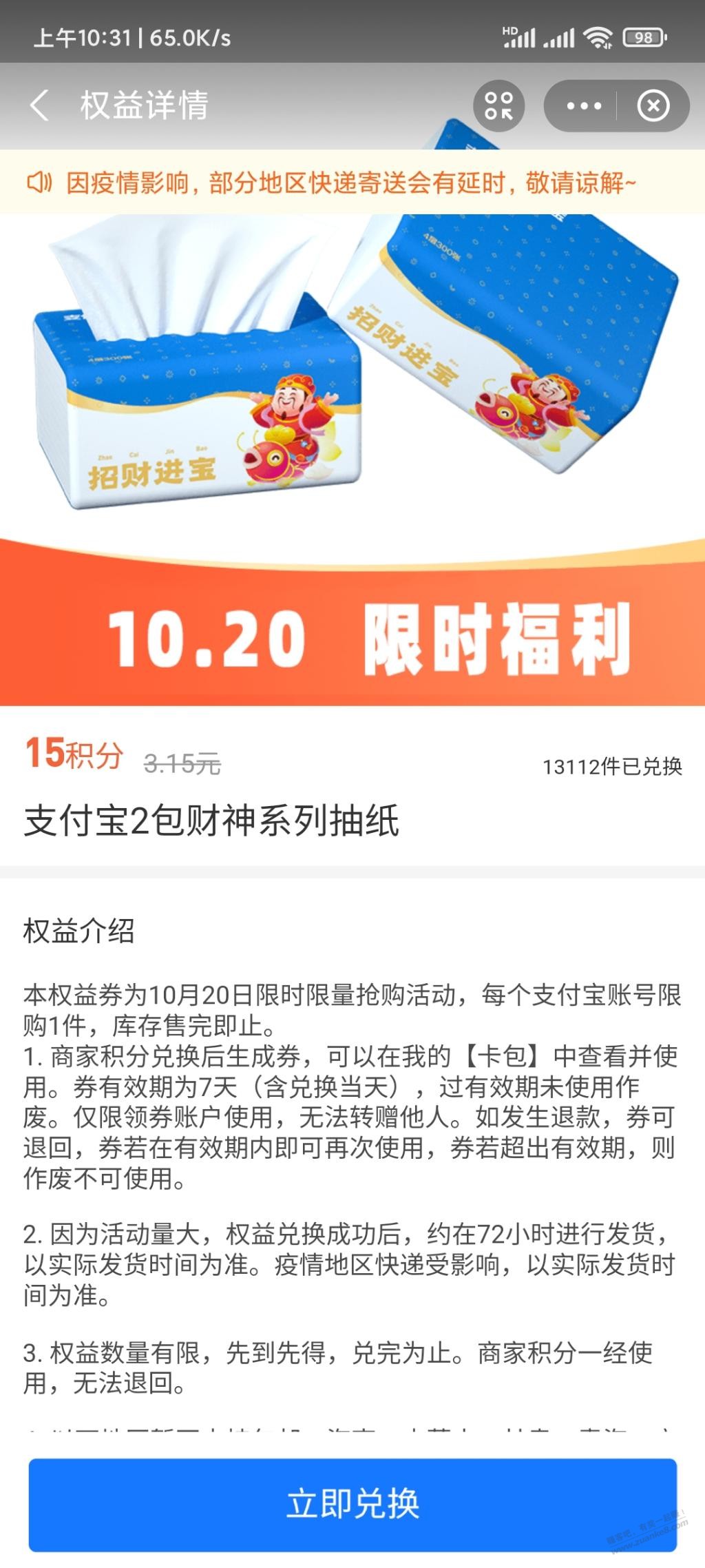The width and height of the screenshot is (705, 1568).
Task: Open the three-dot more menu
Action: pyautogui.click(x=583, y=106)
